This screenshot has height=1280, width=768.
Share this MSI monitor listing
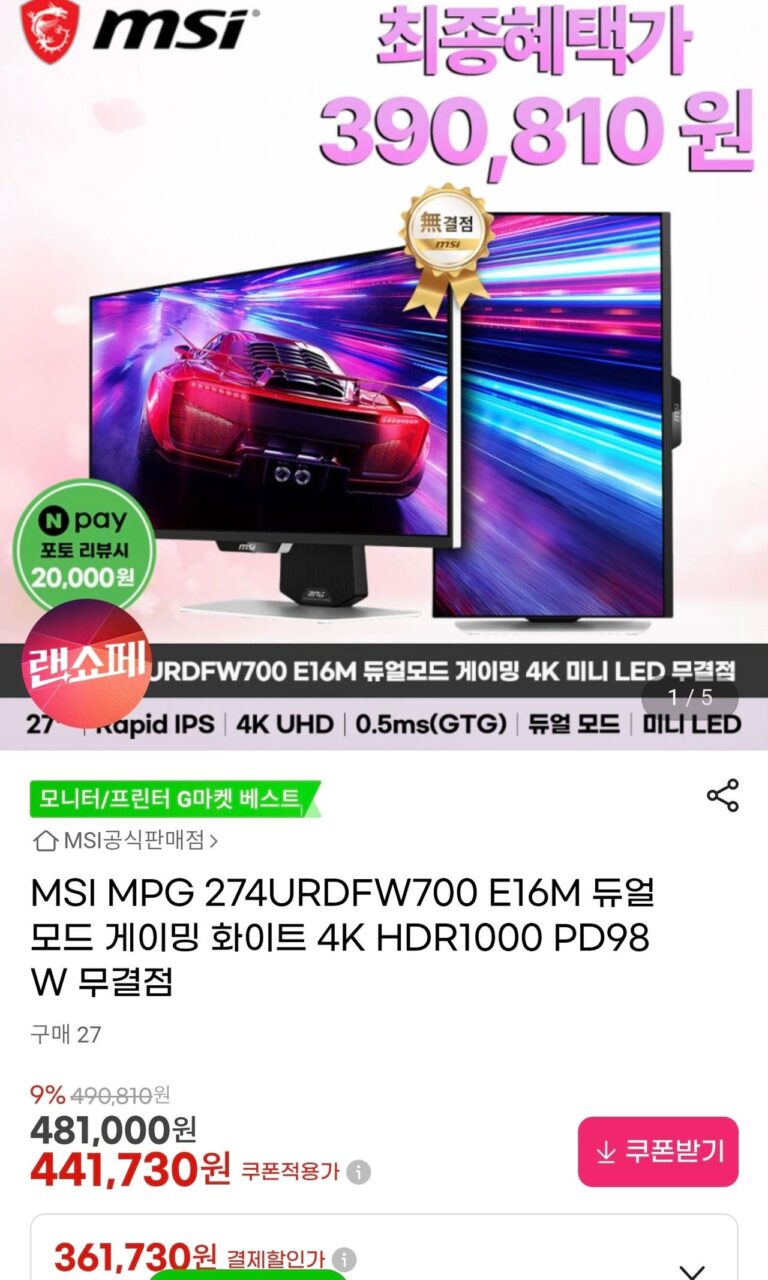pyautogui.click(x=722, y=796)
